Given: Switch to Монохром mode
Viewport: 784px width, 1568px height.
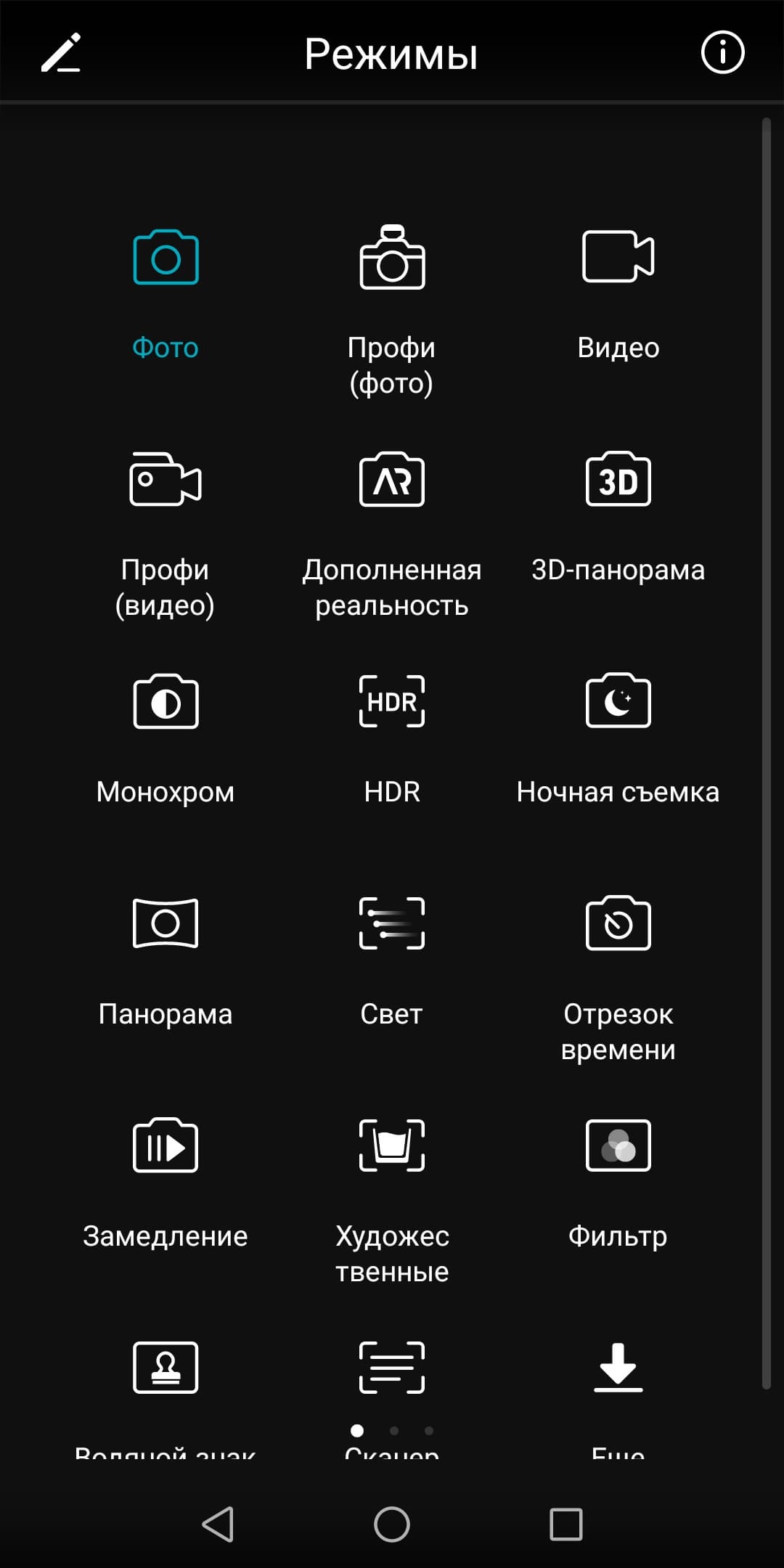Looking at the screenshot, I should pos(166,703).
